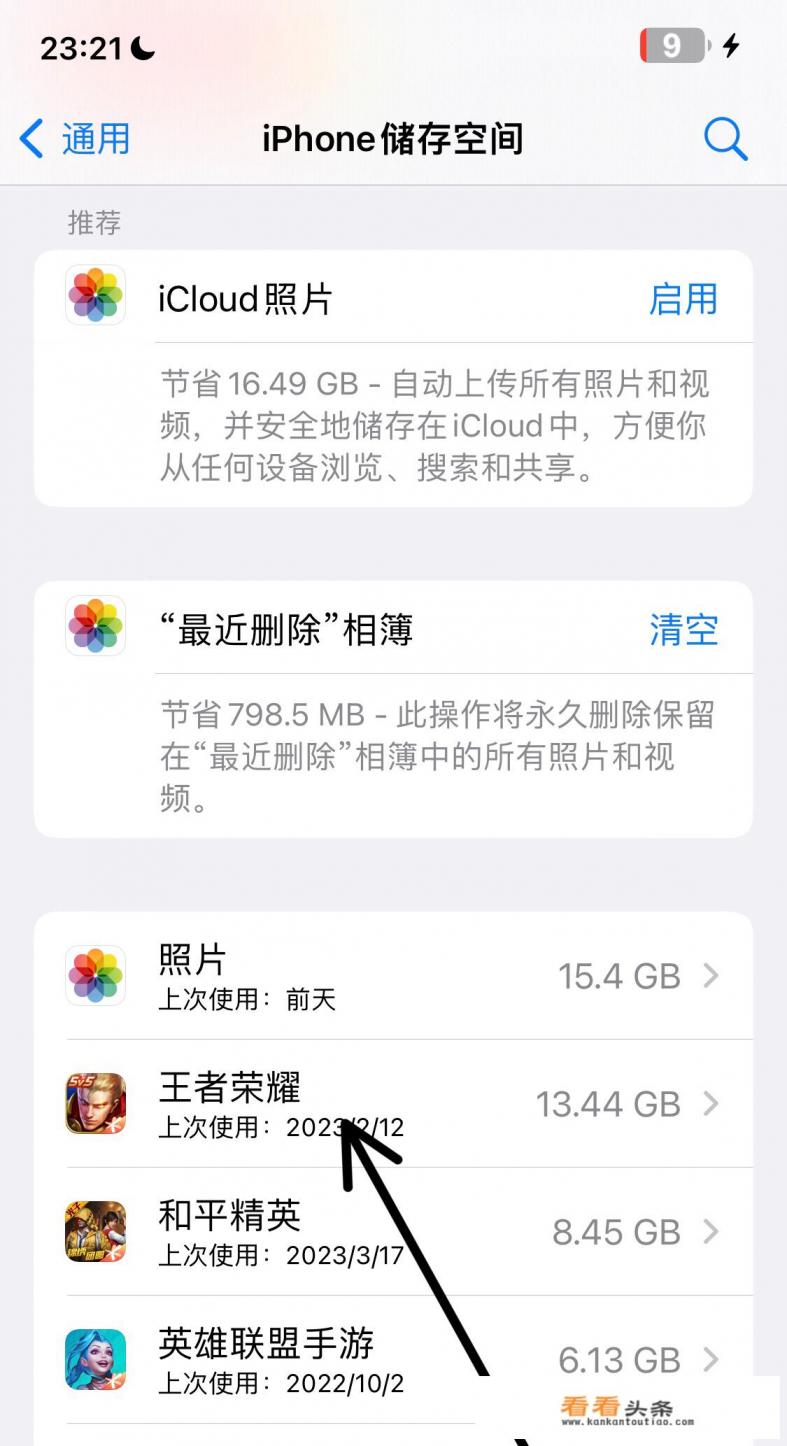Open 照片 storage details via its chevron
This screenshot has width=787, height=1446.
point(712,976)
